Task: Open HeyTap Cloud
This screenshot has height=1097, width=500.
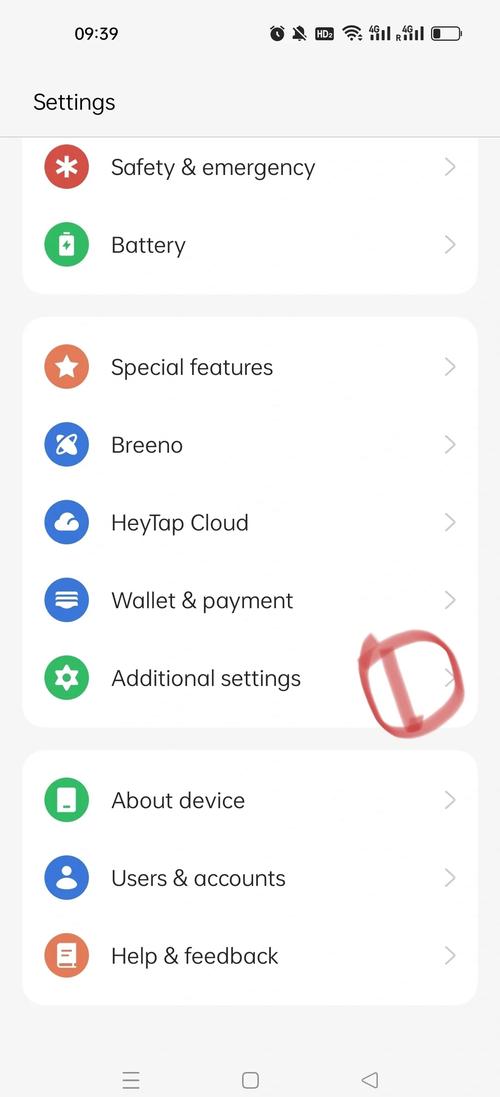Action: 250,523
